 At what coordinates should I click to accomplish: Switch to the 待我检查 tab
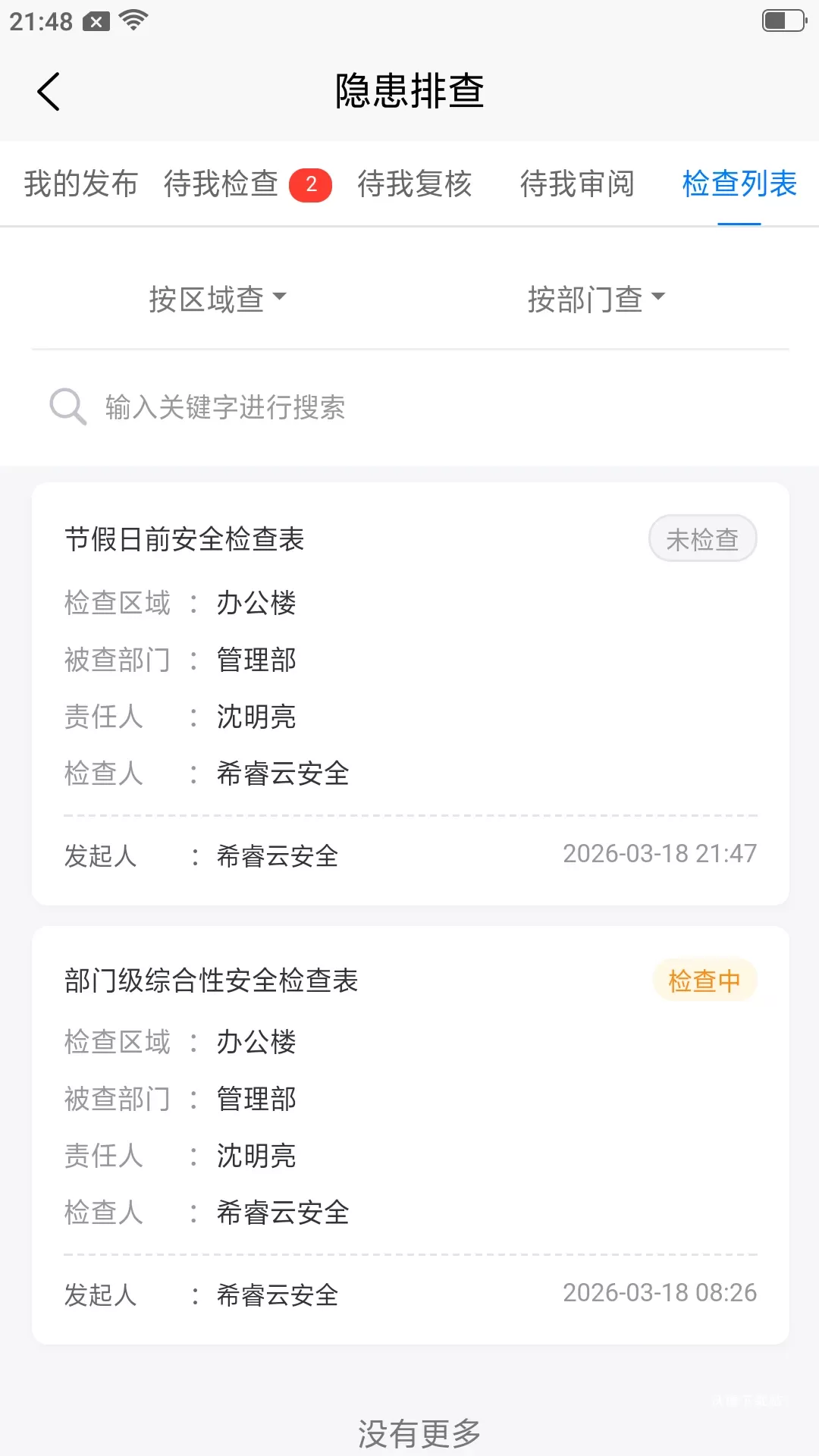click(221, 184)
